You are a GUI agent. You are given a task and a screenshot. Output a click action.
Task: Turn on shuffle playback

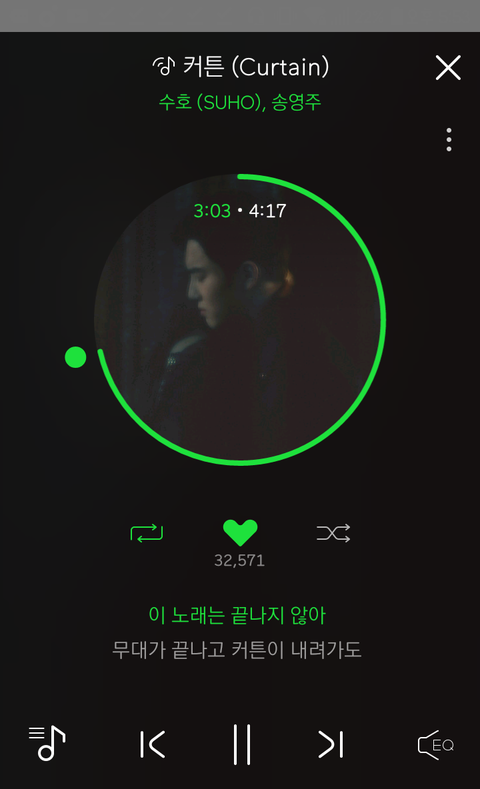tap(333, 533)
